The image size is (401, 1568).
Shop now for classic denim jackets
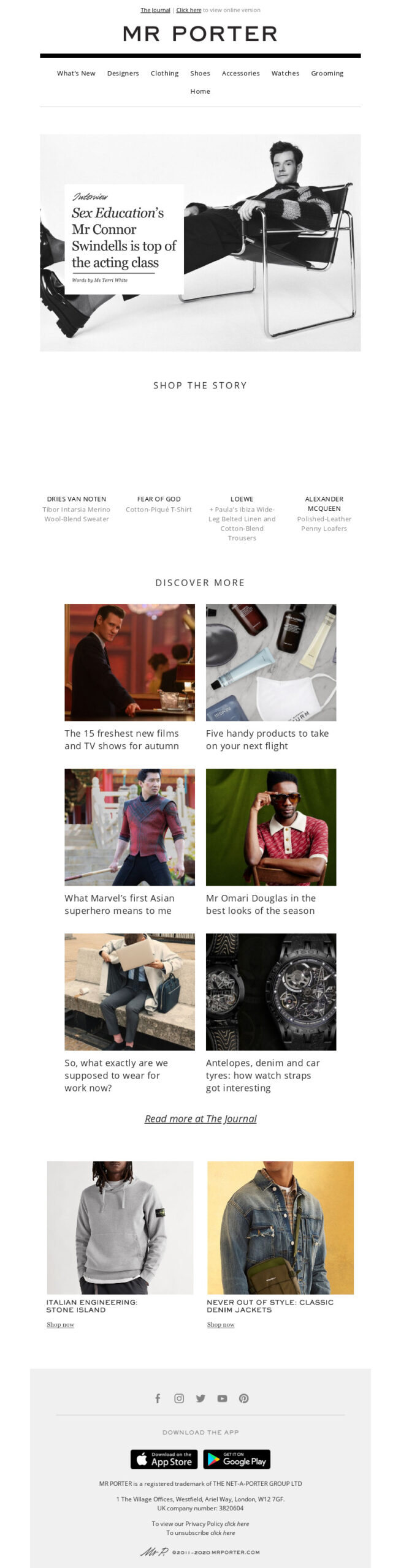221,1324
